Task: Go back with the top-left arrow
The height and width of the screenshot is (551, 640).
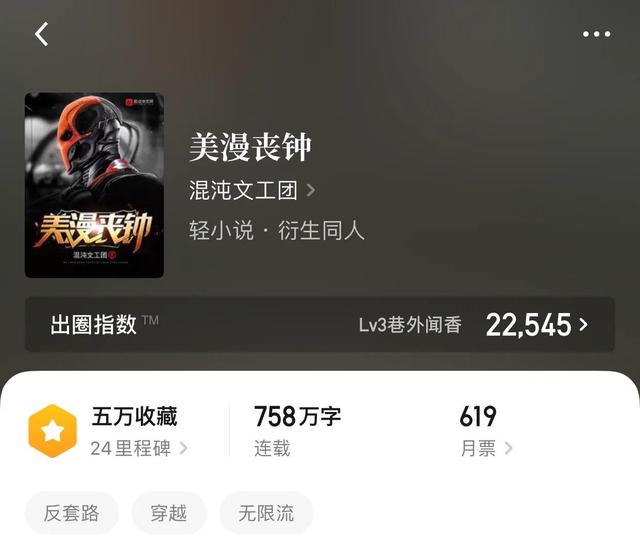Action: pos(41,34)
